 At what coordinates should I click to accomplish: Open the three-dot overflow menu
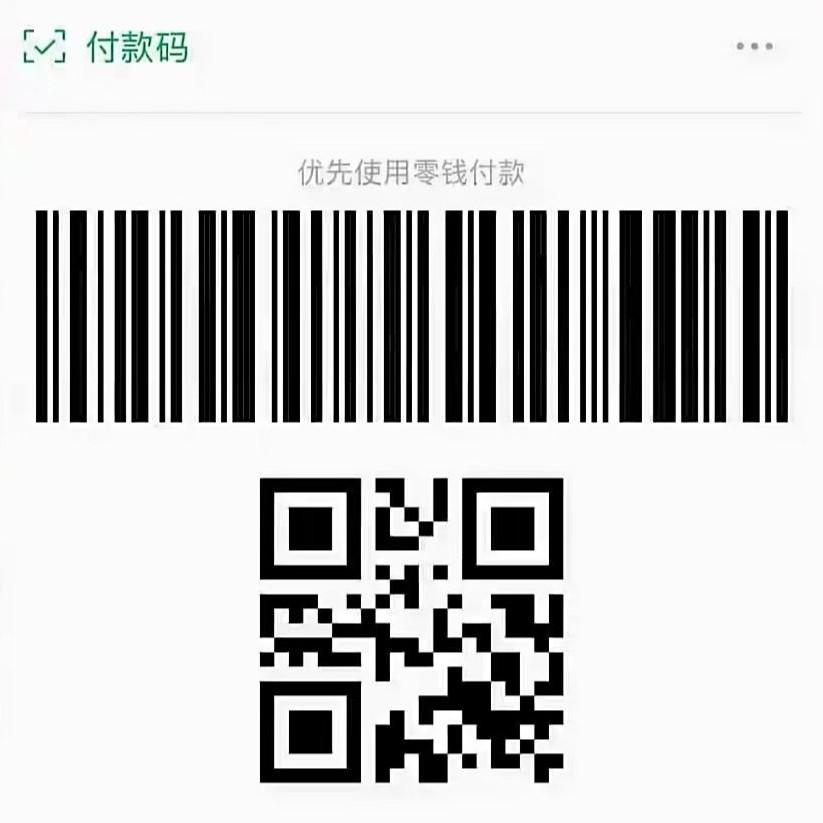(753, 47)
